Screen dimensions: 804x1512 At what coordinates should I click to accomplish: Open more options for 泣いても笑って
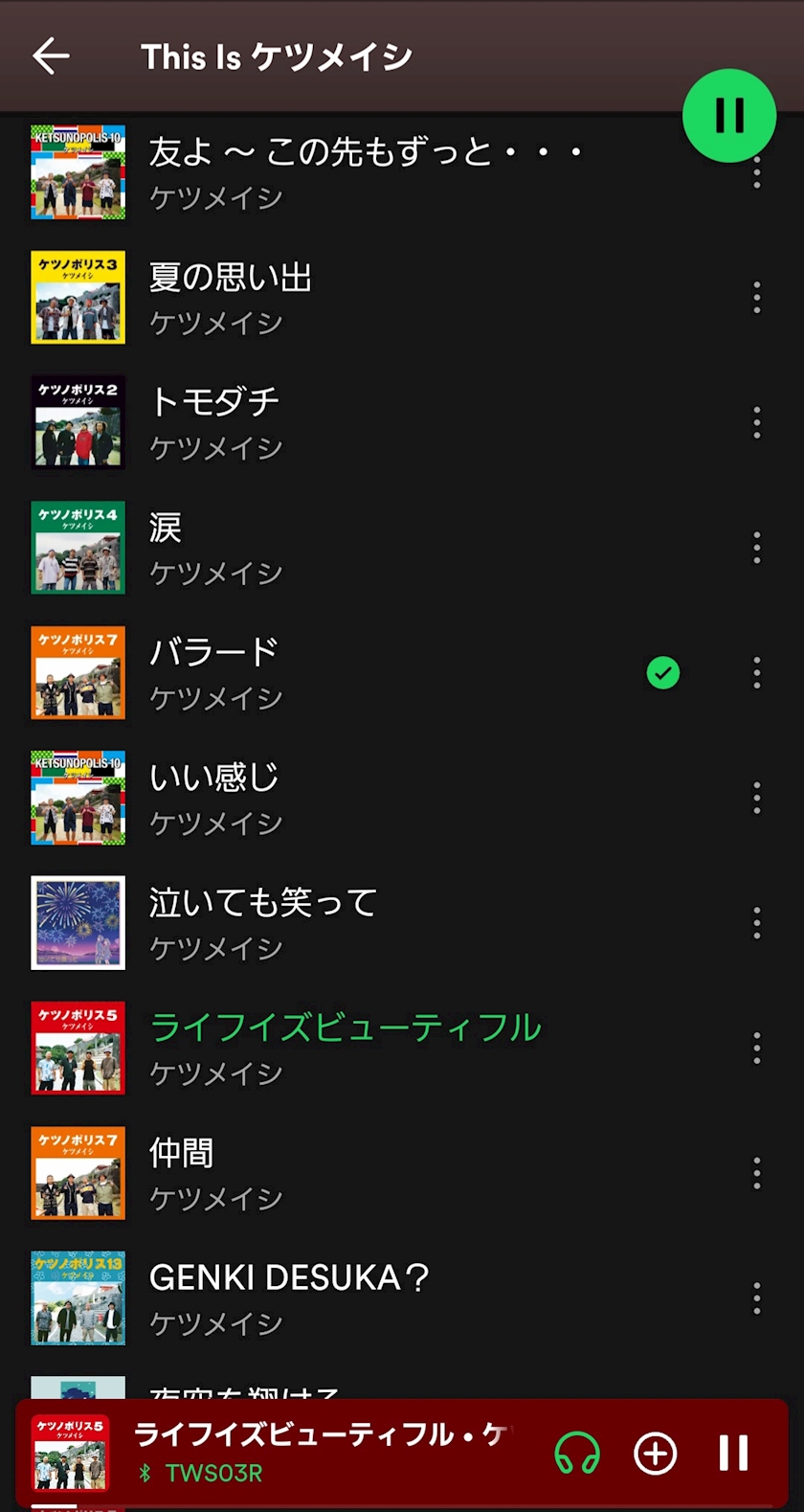(x=757, y=923)
